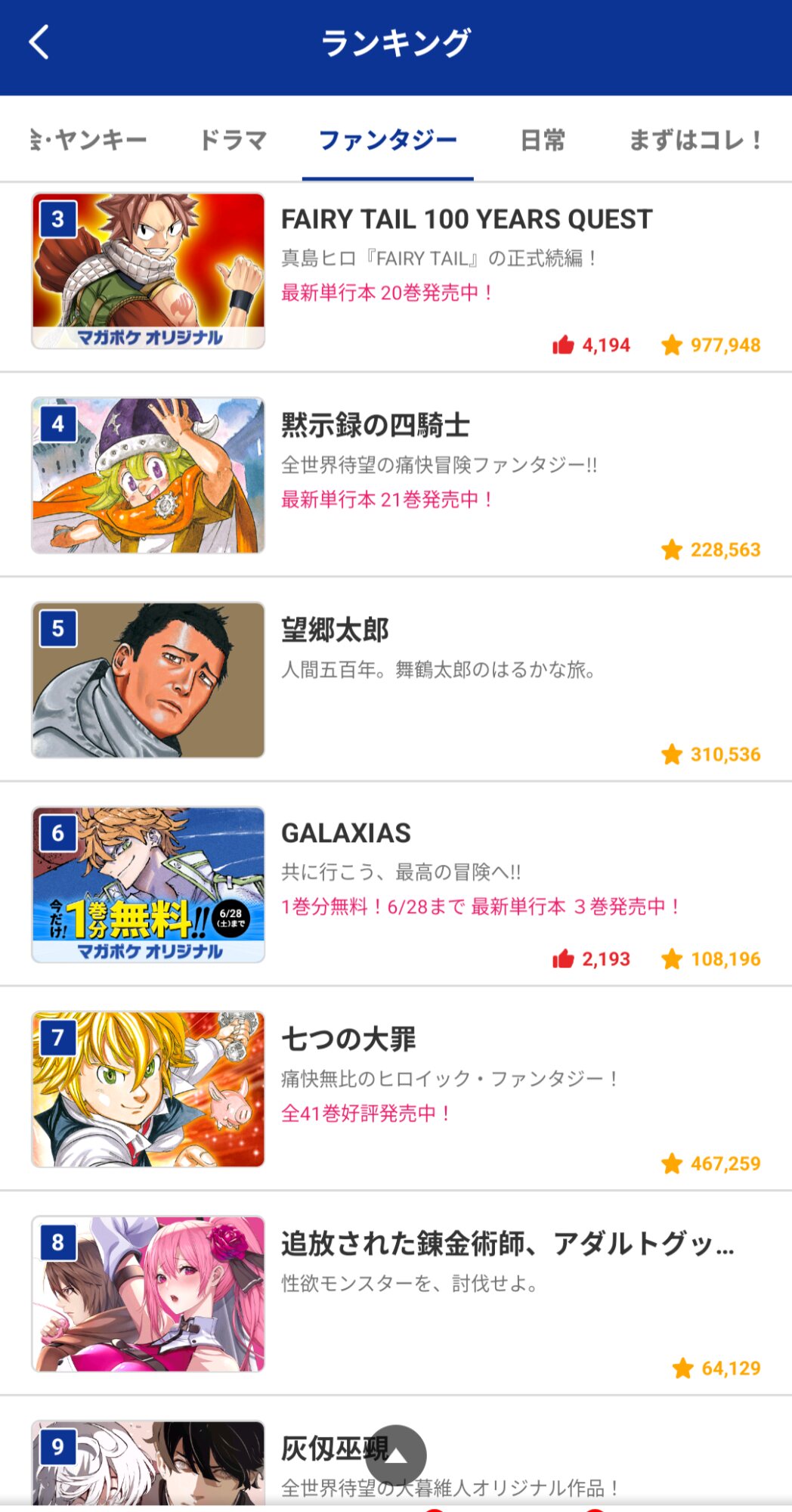This screenshot has width=792, height=1512.
Task: Open FAIRY TAIL 100 YEARS QUEST
Action: point(466,220)
